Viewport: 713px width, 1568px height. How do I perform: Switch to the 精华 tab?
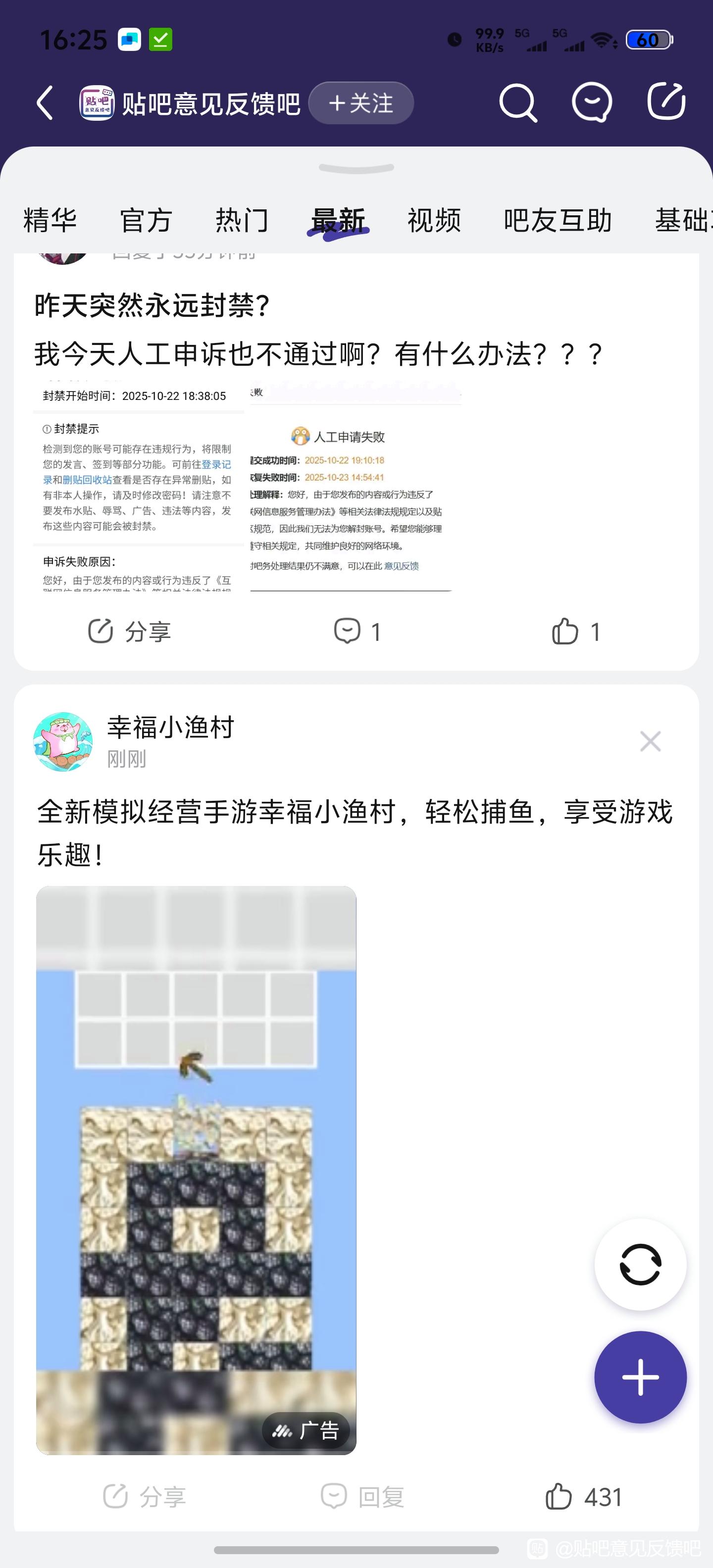[50, 220]
